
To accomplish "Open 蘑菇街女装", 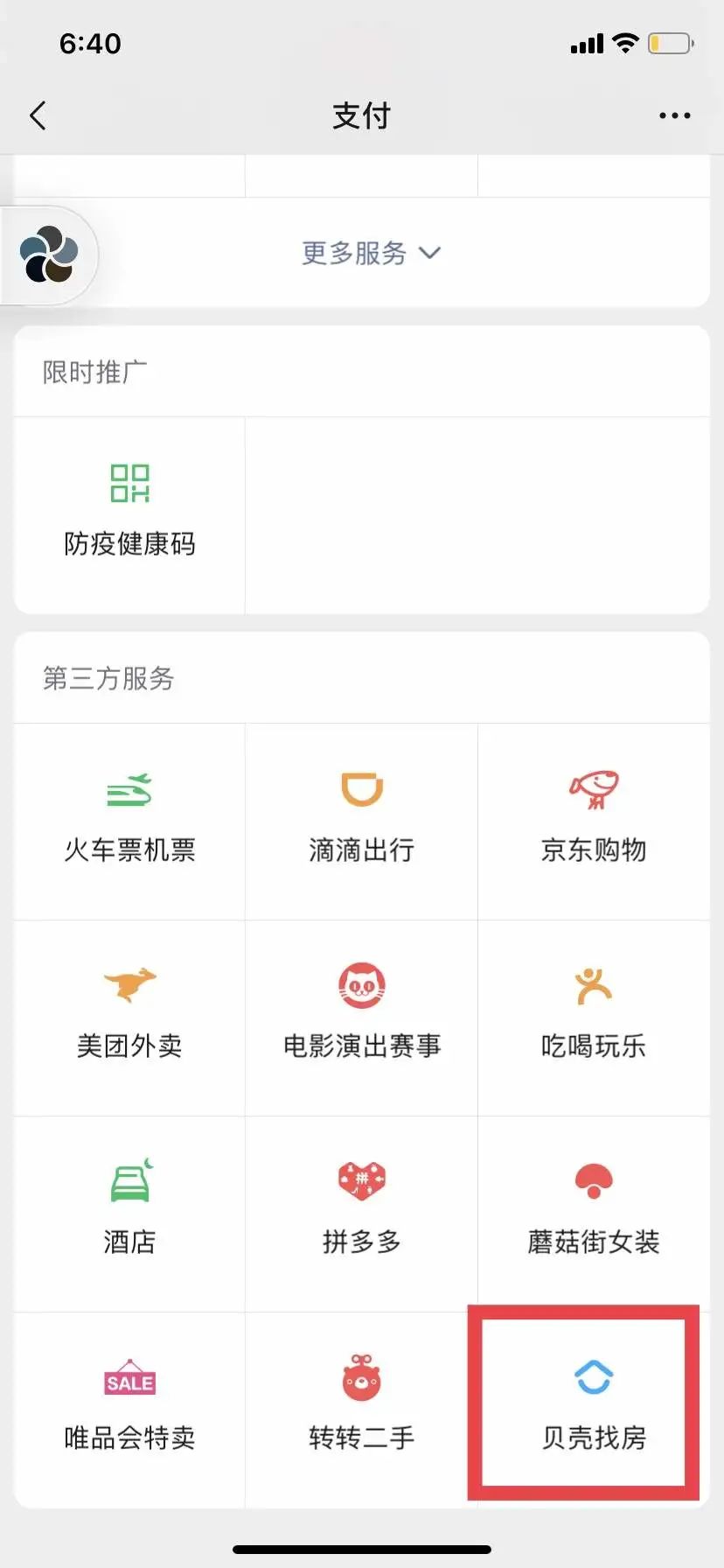I will pyautogui.click(x=594, y=1214).
